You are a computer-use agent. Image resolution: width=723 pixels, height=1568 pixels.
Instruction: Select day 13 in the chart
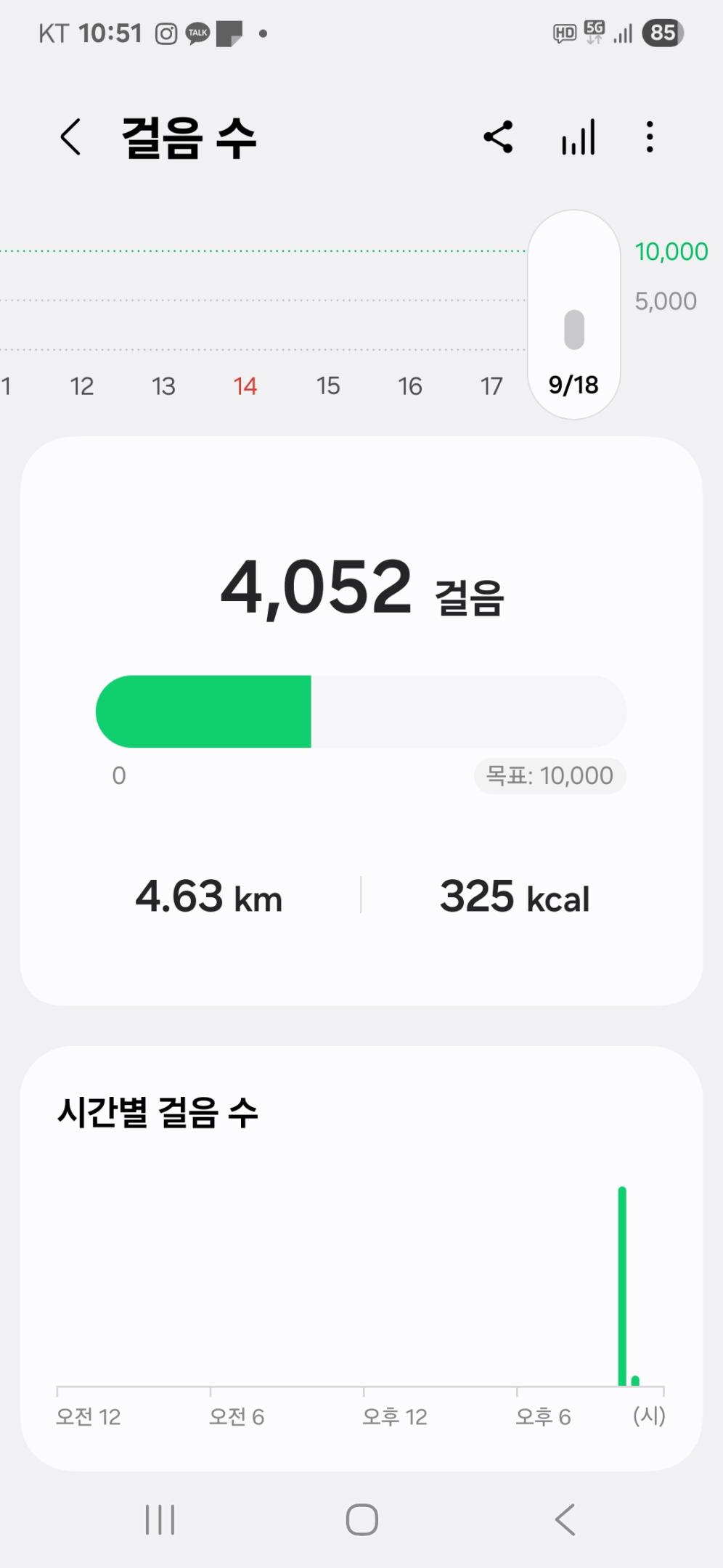pos(163,385)
